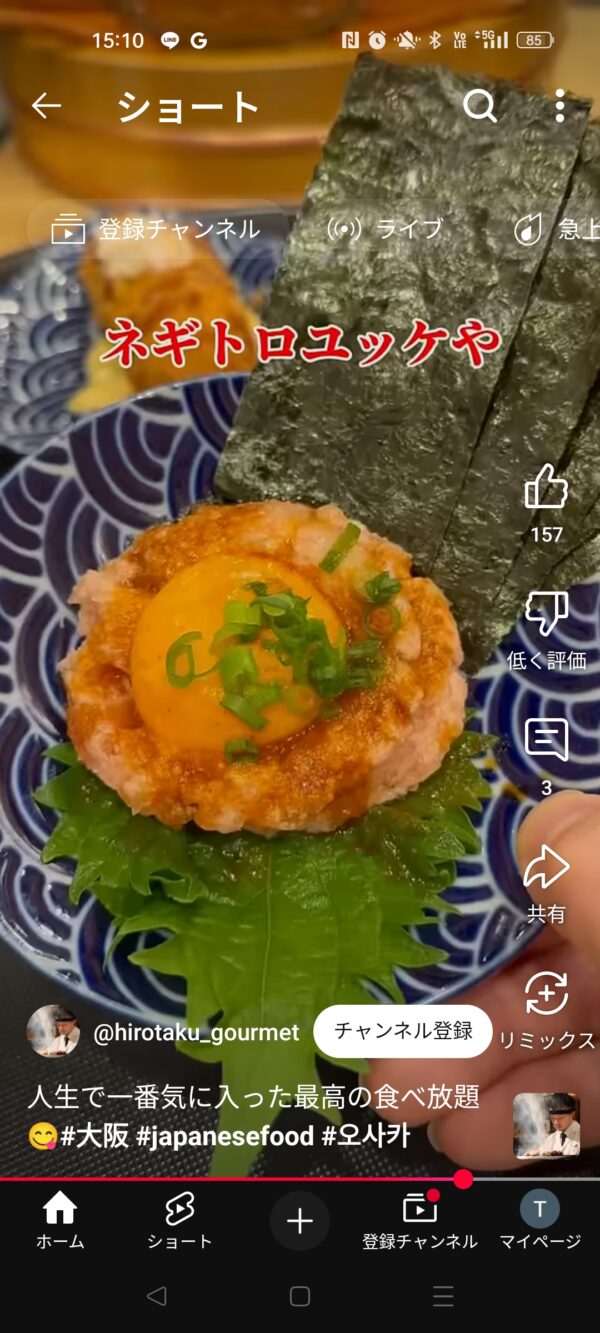Go back using the top-left arrow
This screenshot has height=1333, width=600.
point(46,105)
